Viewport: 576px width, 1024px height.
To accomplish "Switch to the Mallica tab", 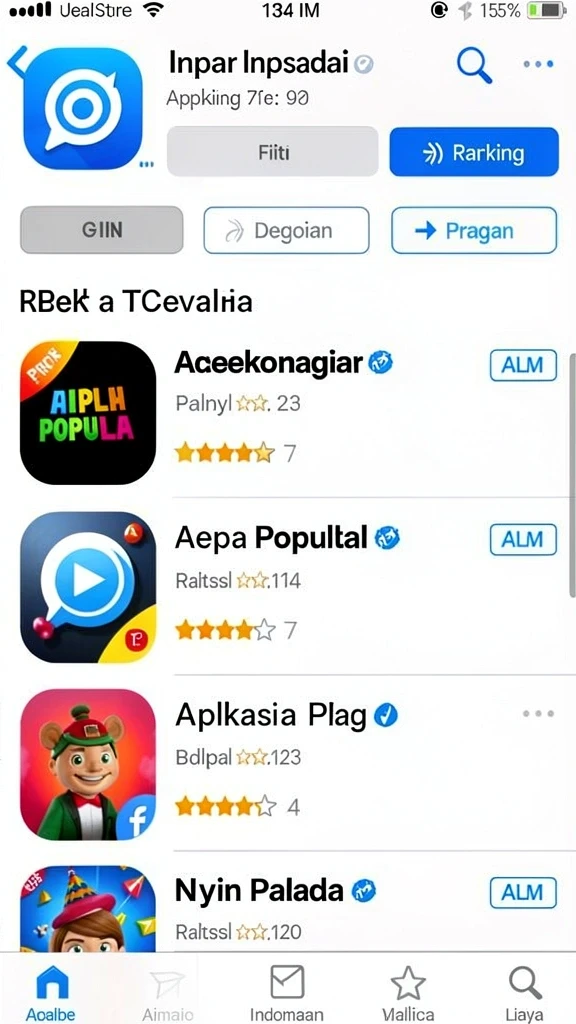I will (x=408, y=995).
